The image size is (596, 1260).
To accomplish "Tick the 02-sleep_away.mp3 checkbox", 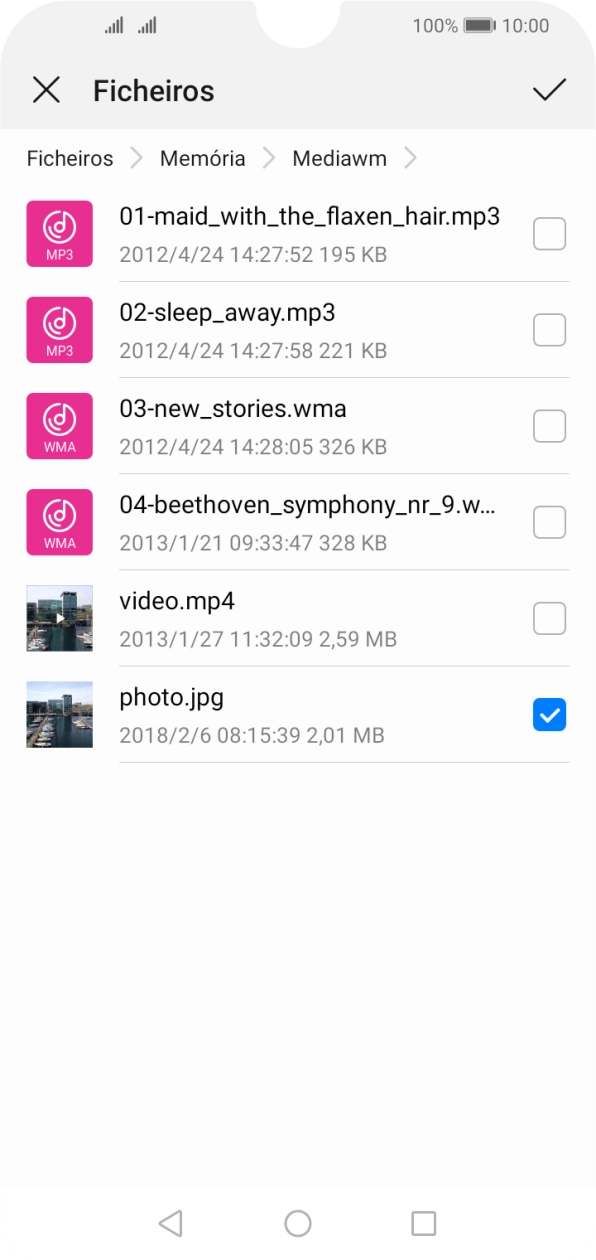I will coord(549,330).
